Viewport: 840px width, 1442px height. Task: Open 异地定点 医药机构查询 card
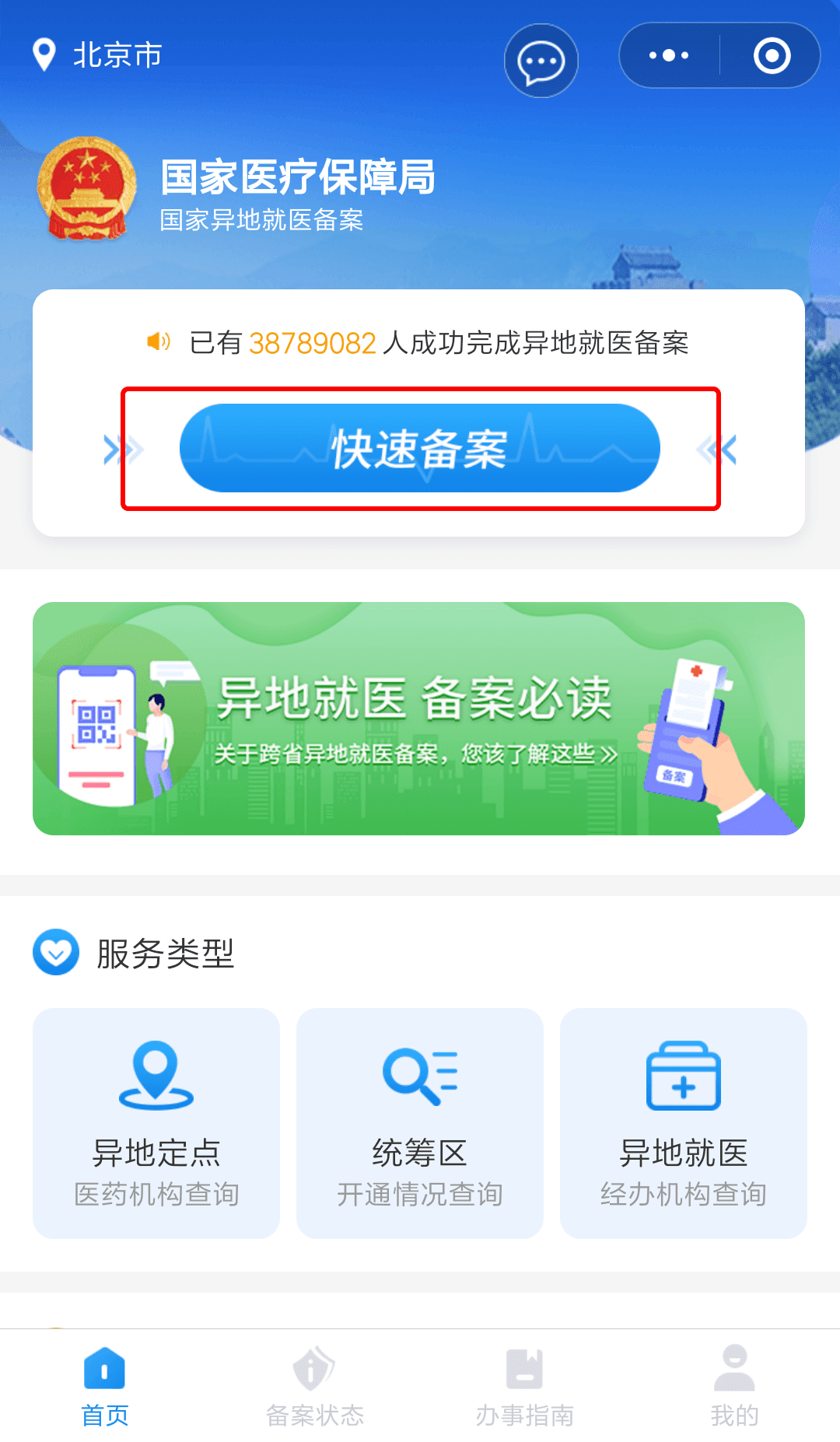pyautogui.click(x=156, y=1122)
